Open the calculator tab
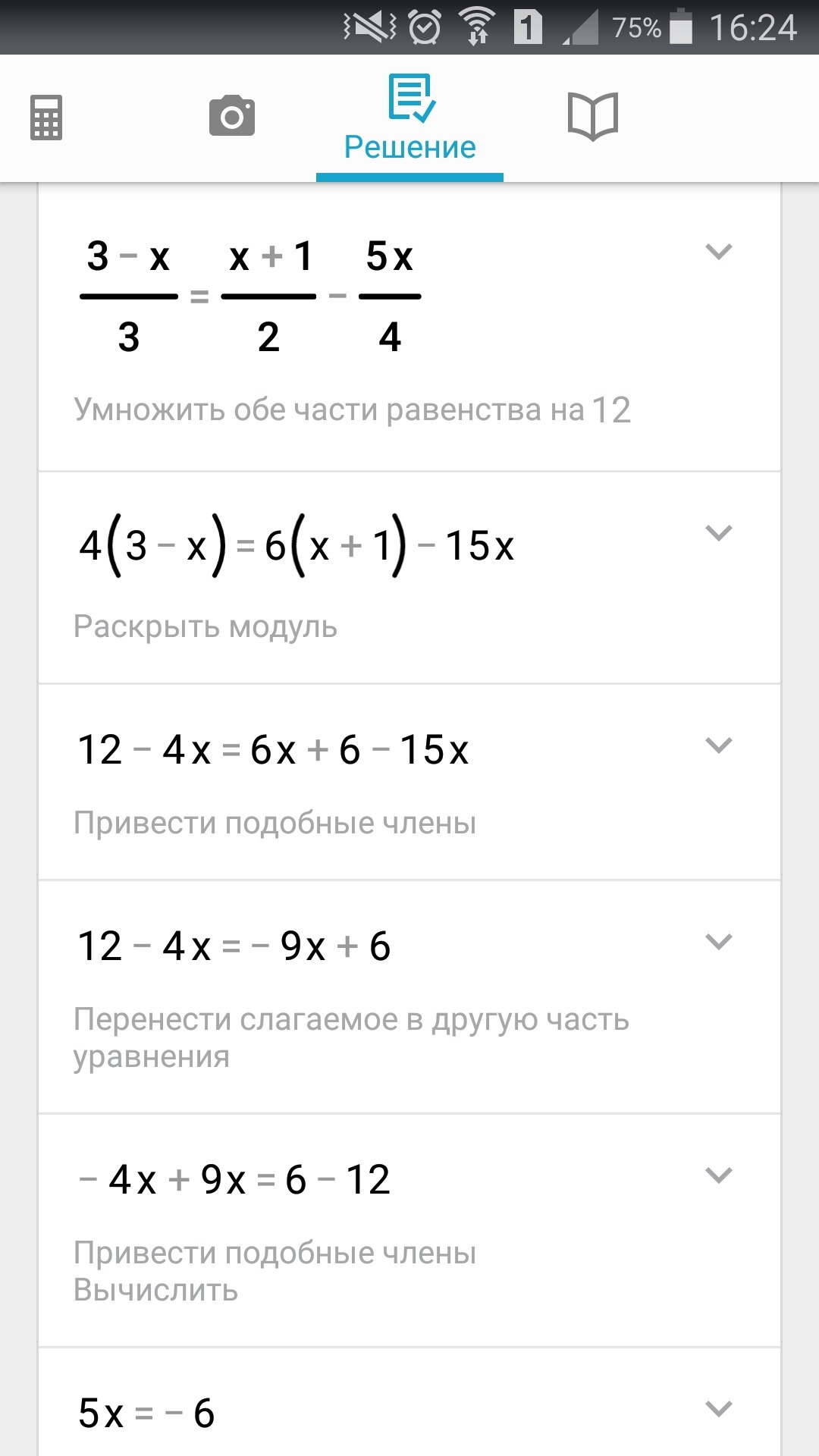This screenshot has height=1456, width=819. pyautogui.click(x=46, y=118)
